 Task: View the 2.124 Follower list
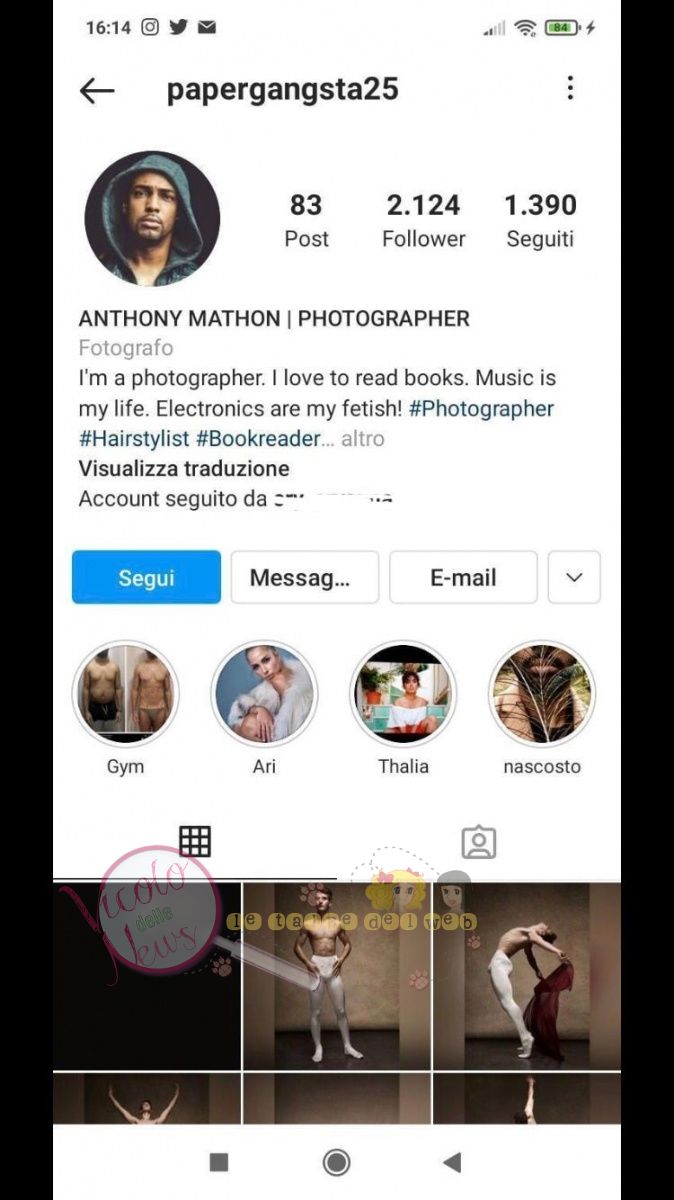424,220
